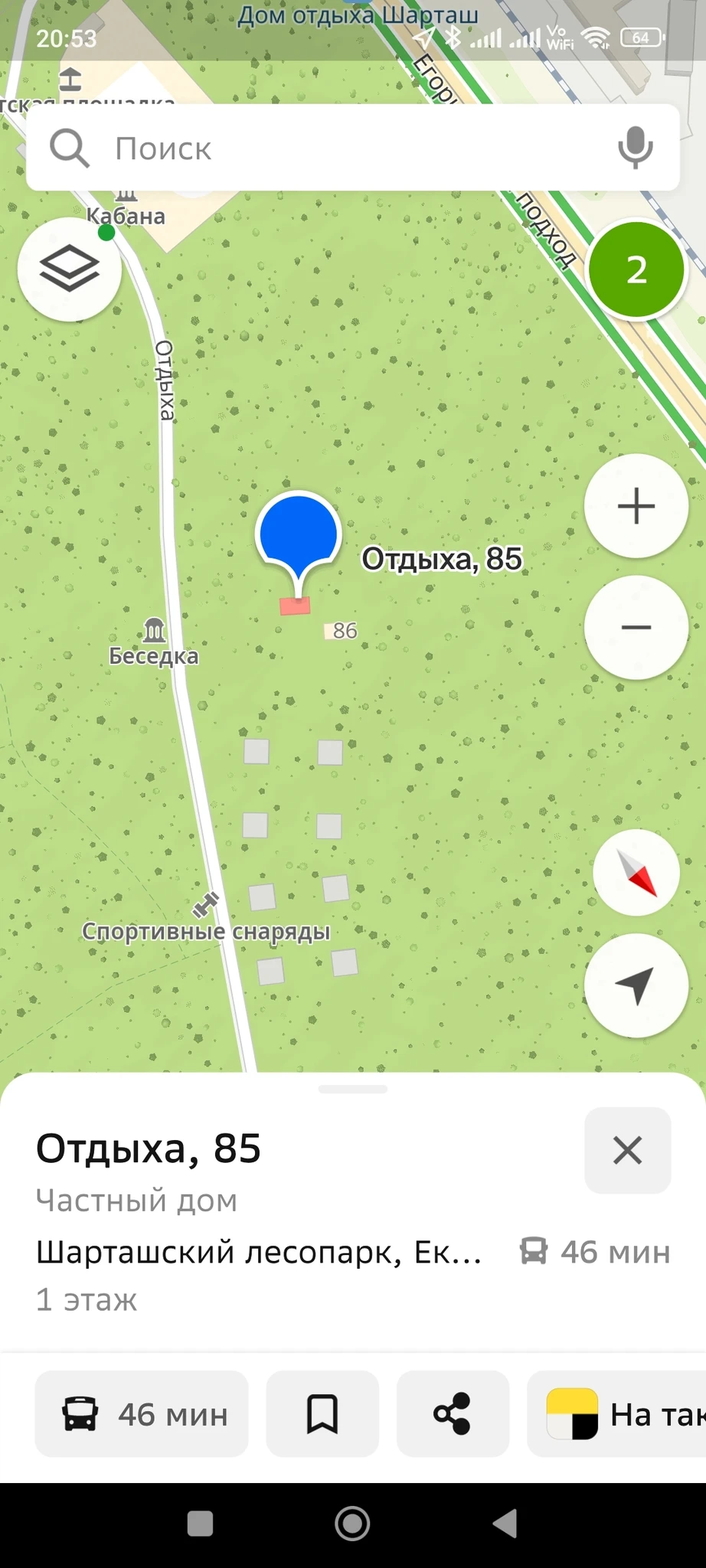Bookmark the Отдыха, 85 address

(322, 1414)
